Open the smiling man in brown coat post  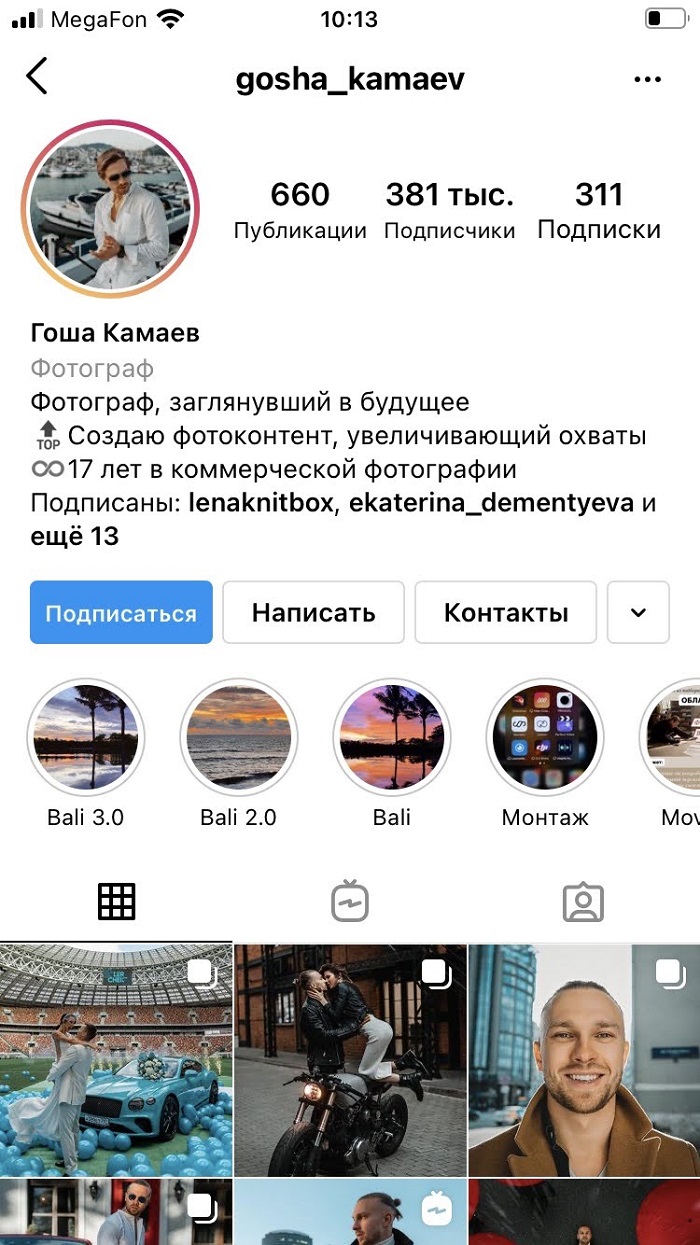[x=584, y=1060]
